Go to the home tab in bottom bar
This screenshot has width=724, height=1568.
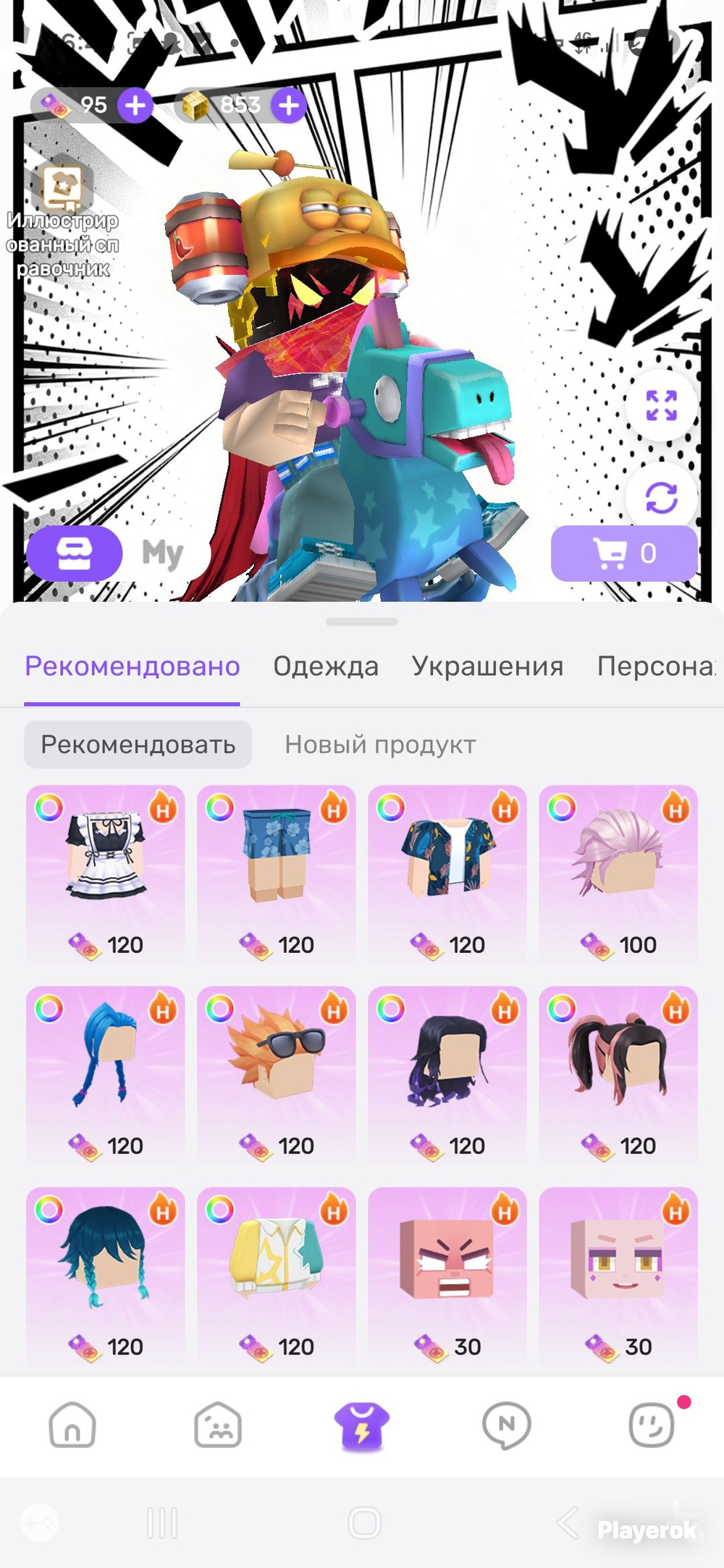tap(72, 1425)
